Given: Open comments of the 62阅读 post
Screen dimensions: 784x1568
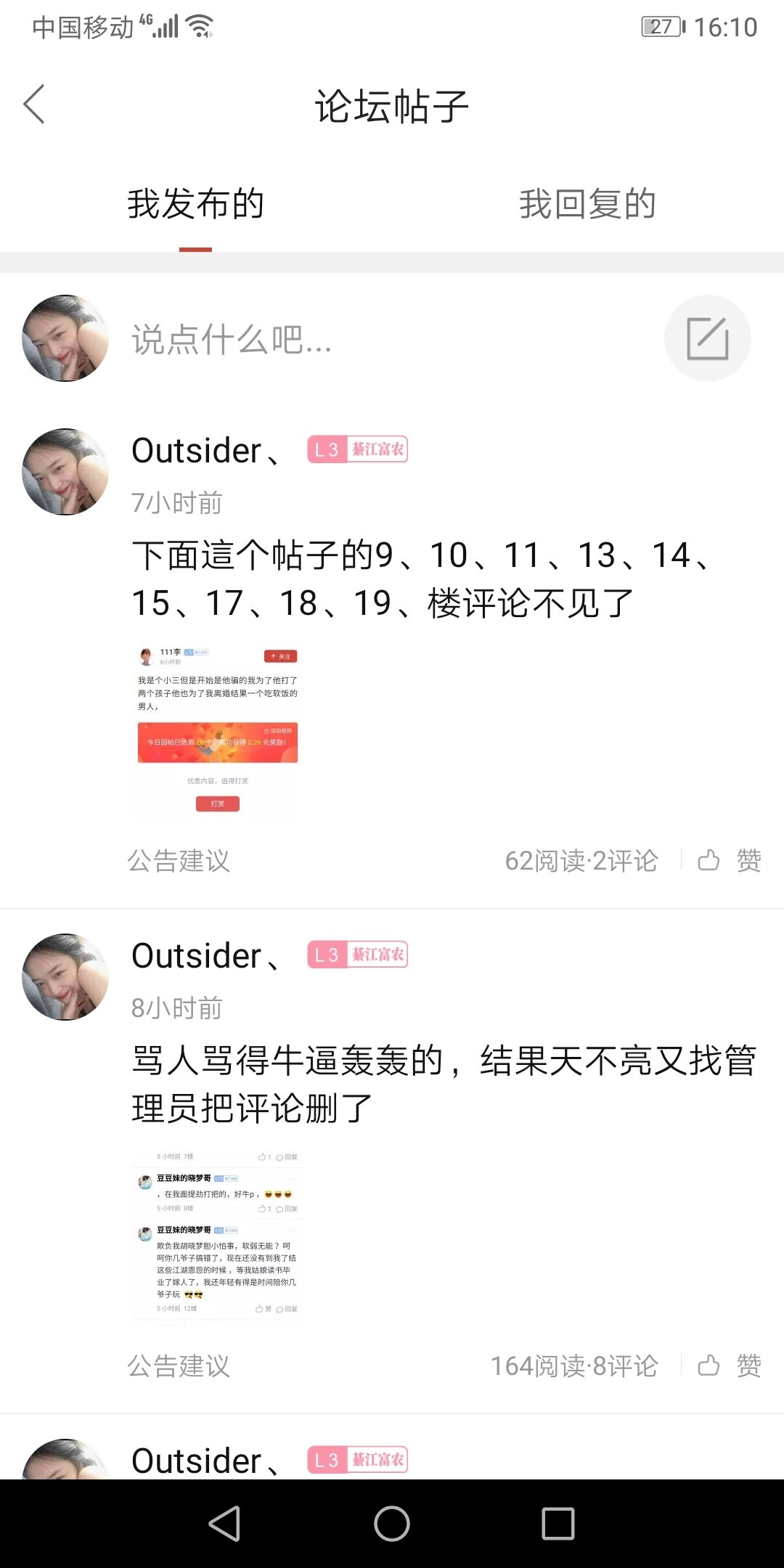Looking at the screenshot, I should point(625,860).
